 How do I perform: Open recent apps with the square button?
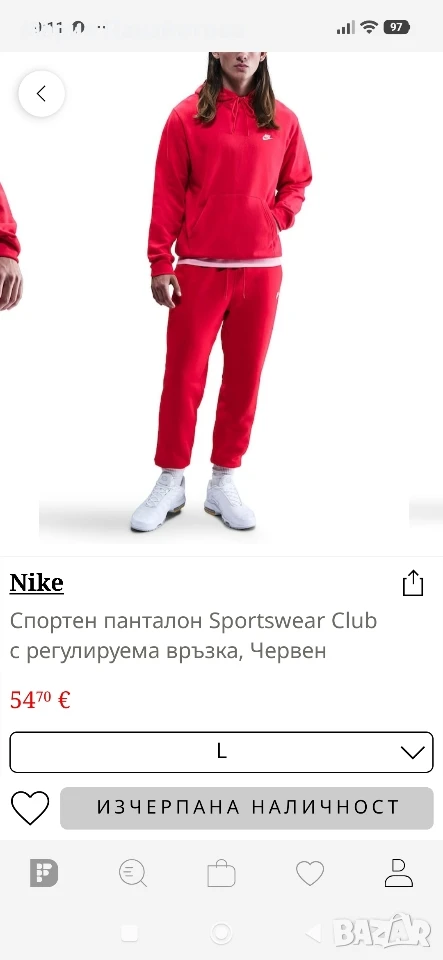point(129,933)
